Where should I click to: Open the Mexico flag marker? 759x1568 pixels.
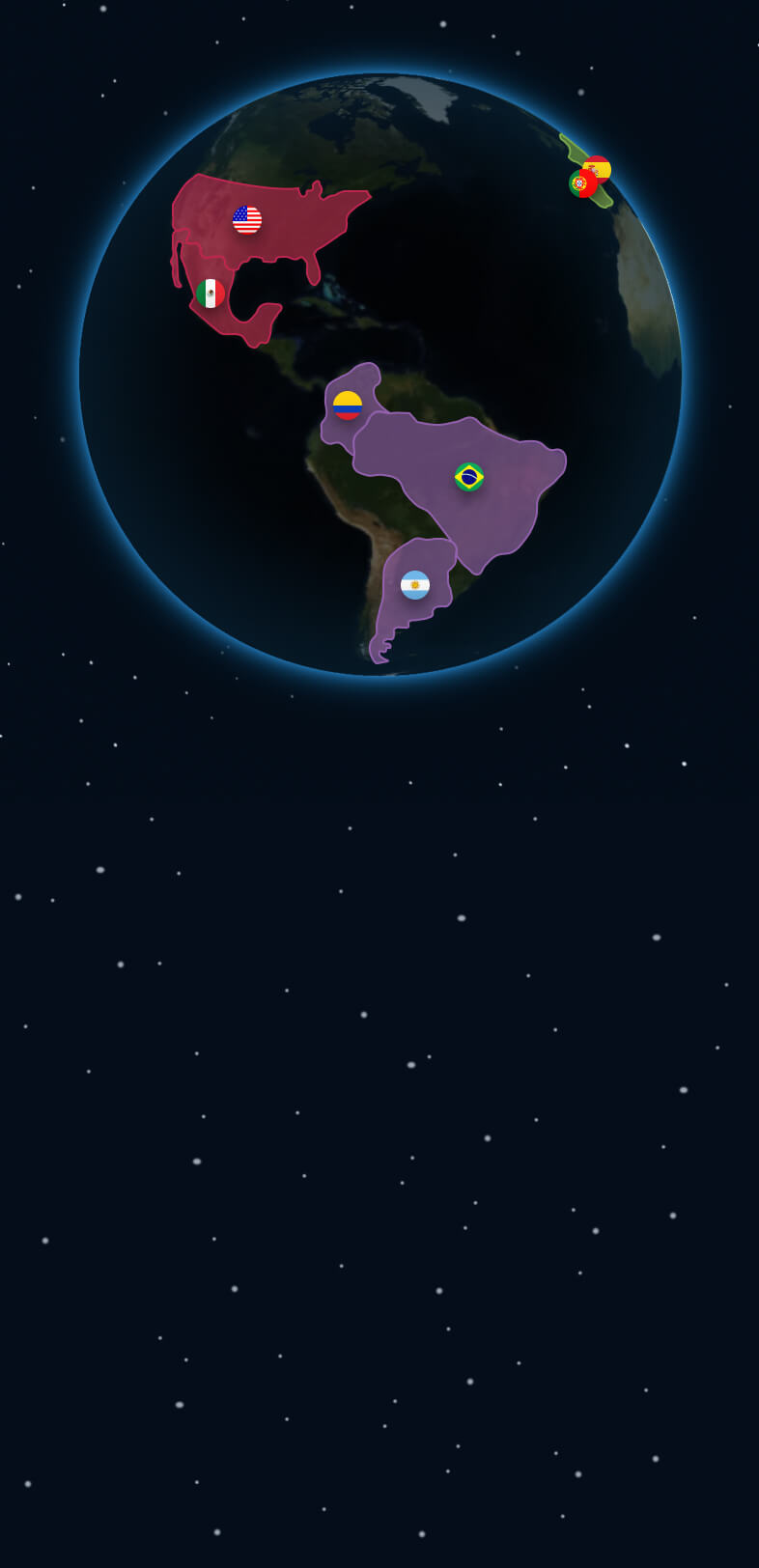click(x=211, y=294)
